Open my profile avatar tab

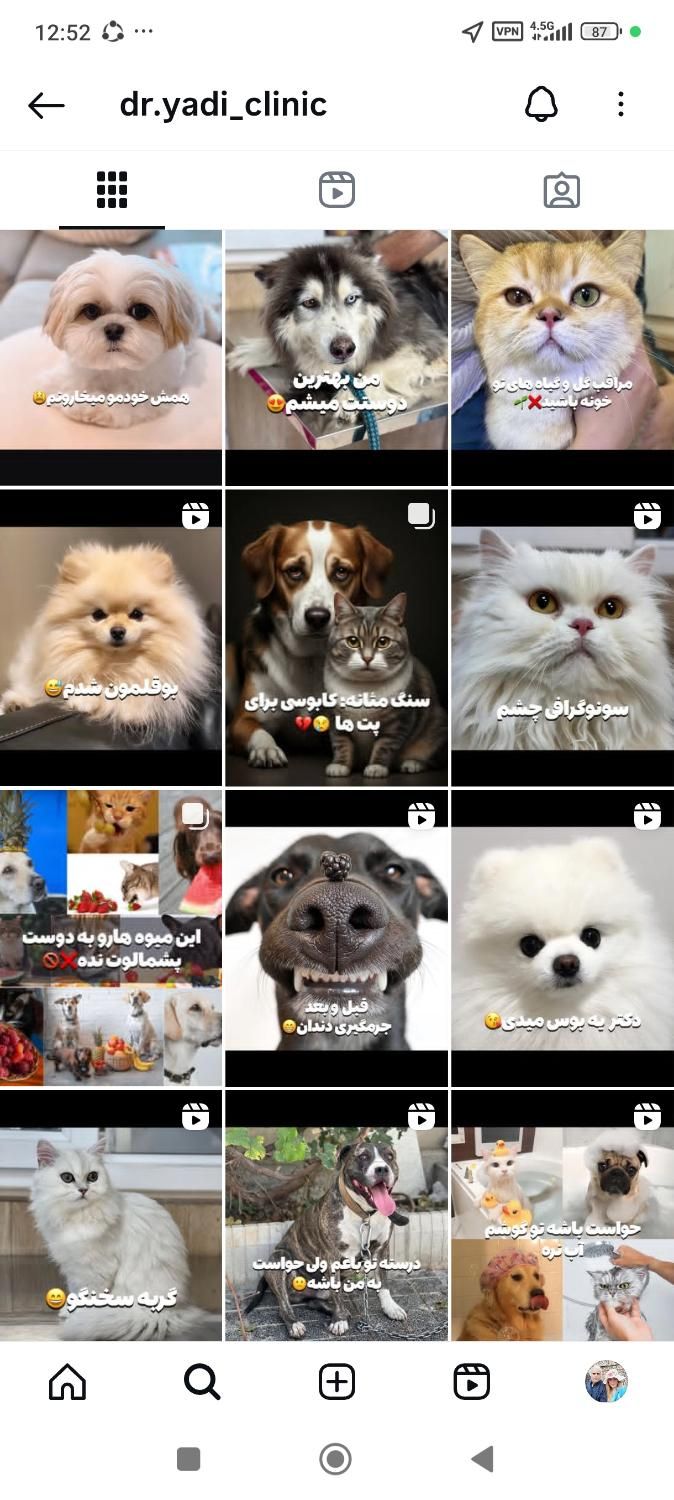click(606, 1382)
